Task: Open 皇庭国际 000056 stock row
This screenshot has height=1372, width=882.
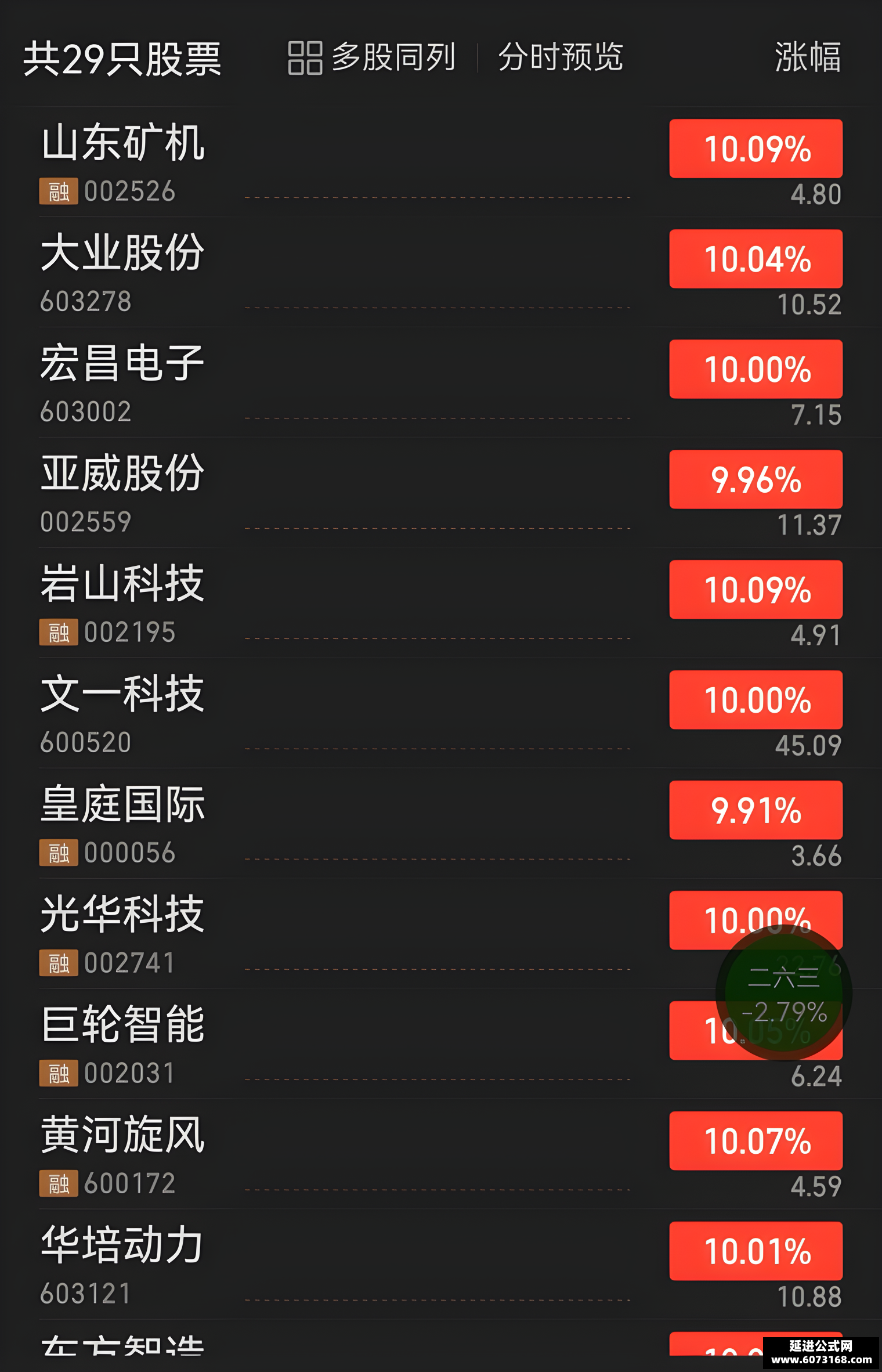Action: pos(441,824)
